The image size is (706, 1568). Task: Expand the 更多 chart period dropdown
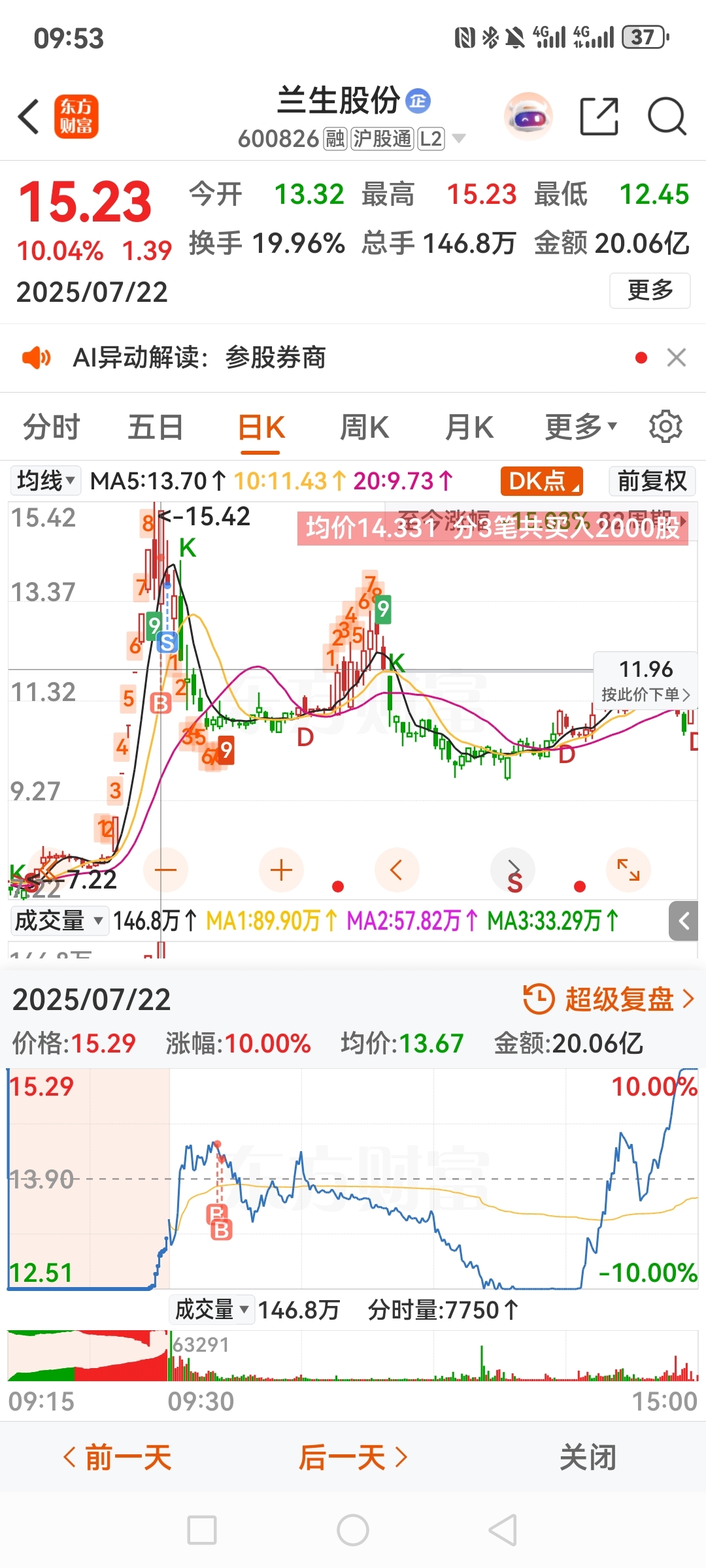click(581, 427)
